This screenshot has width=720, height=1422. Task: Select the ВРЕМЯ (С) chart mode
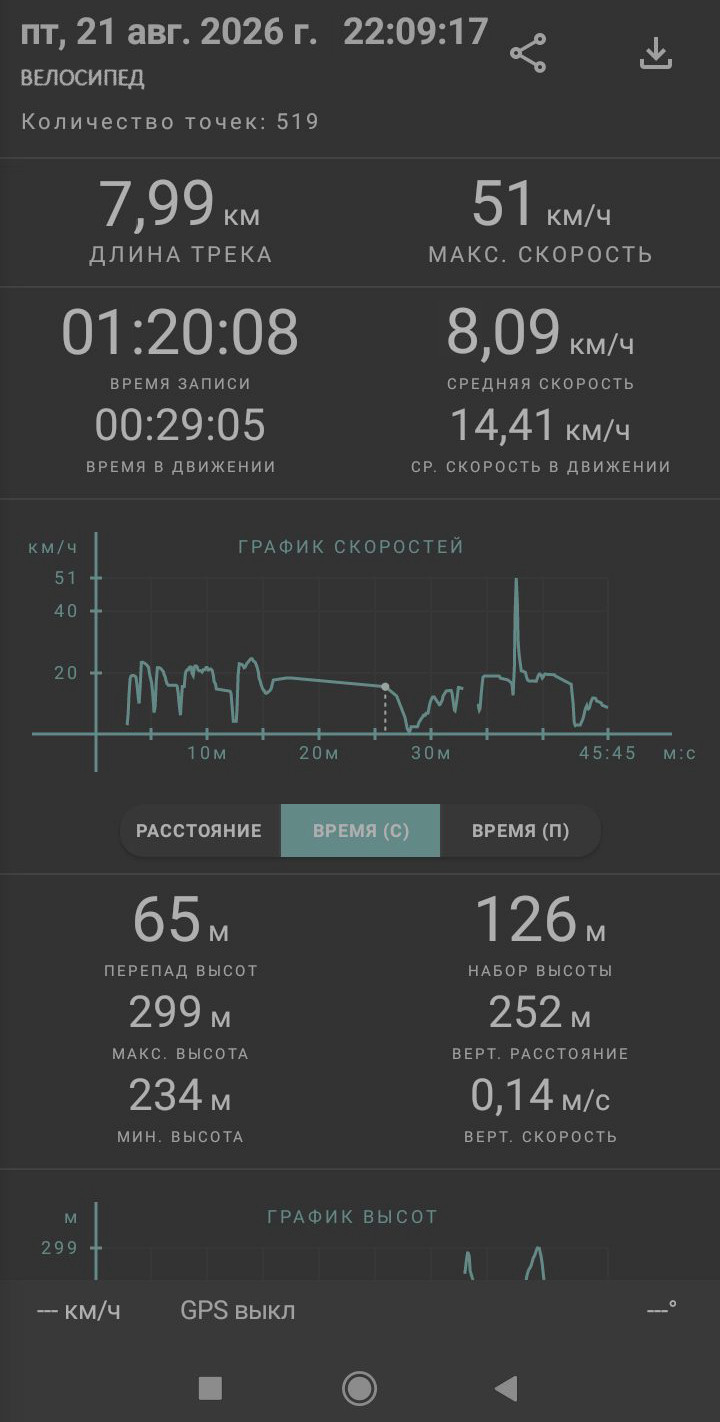coord(361,831)
